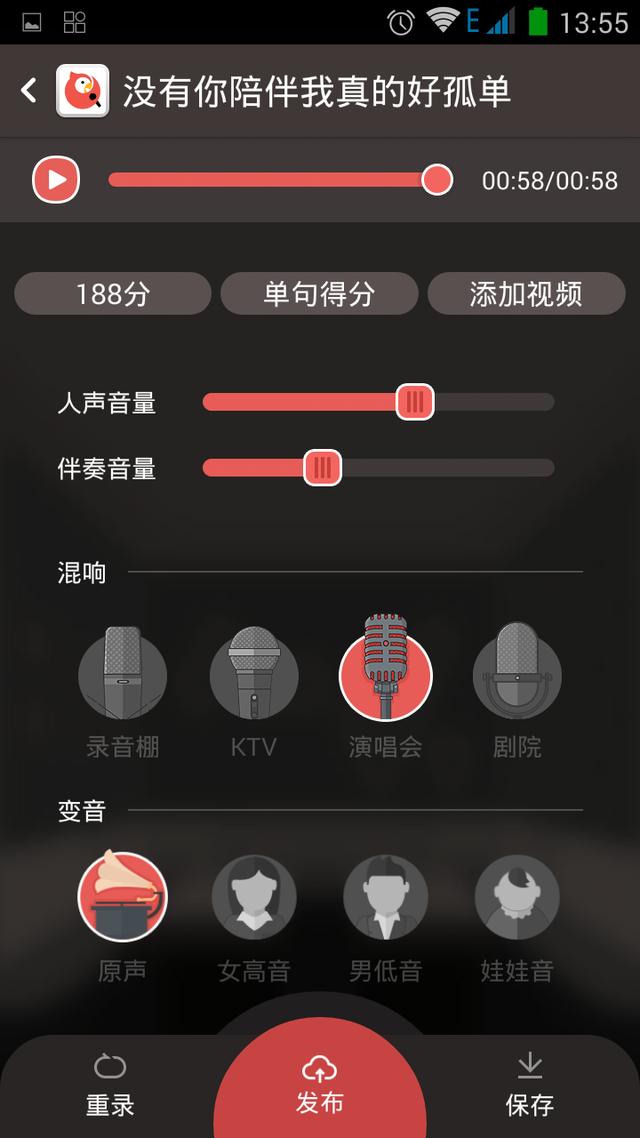Tap 添加视频 to add a video
The width and height of the screenshot is (640, 1138).
click(526, 294)
